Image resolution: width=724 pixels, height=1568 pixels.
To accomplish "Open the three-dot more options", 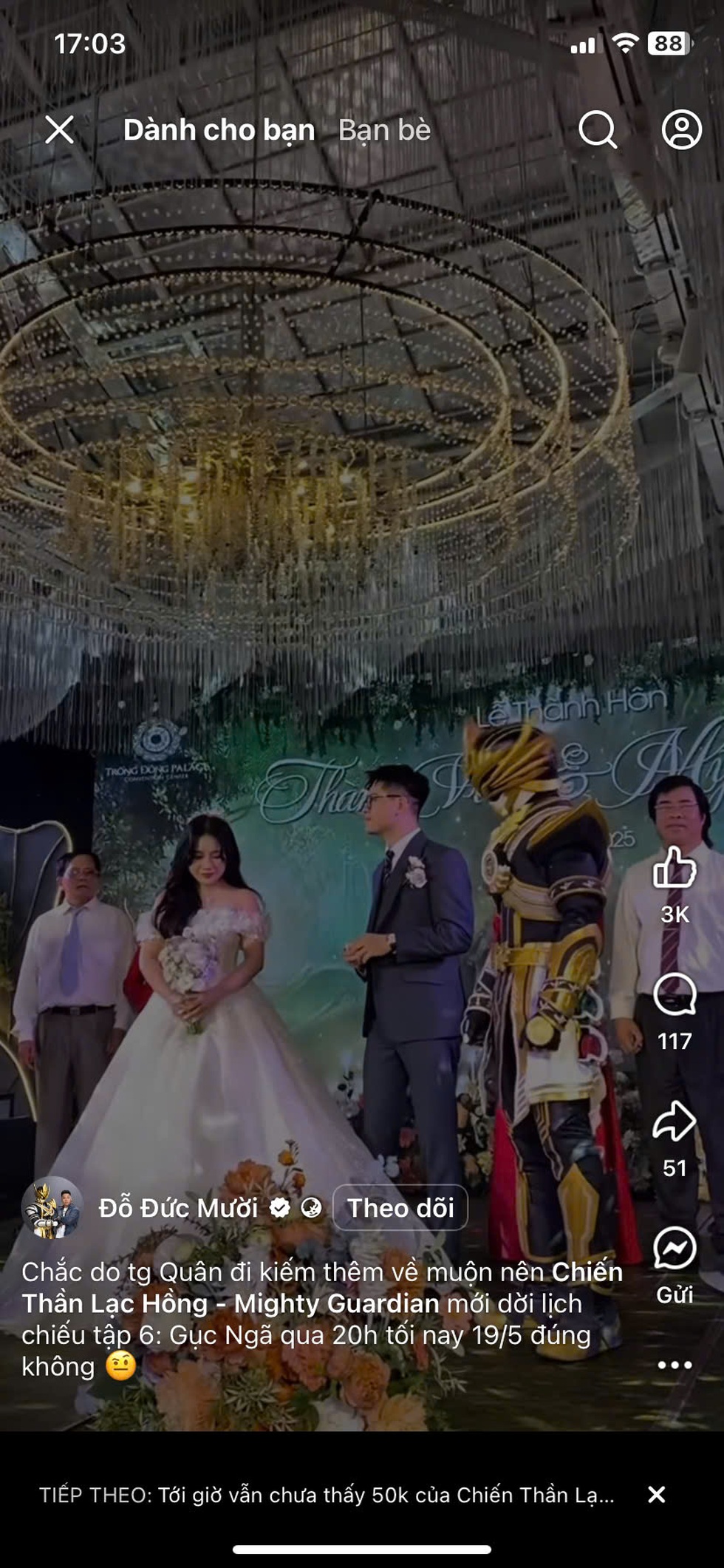I will pyautogui.click(x=675, y=1365).
